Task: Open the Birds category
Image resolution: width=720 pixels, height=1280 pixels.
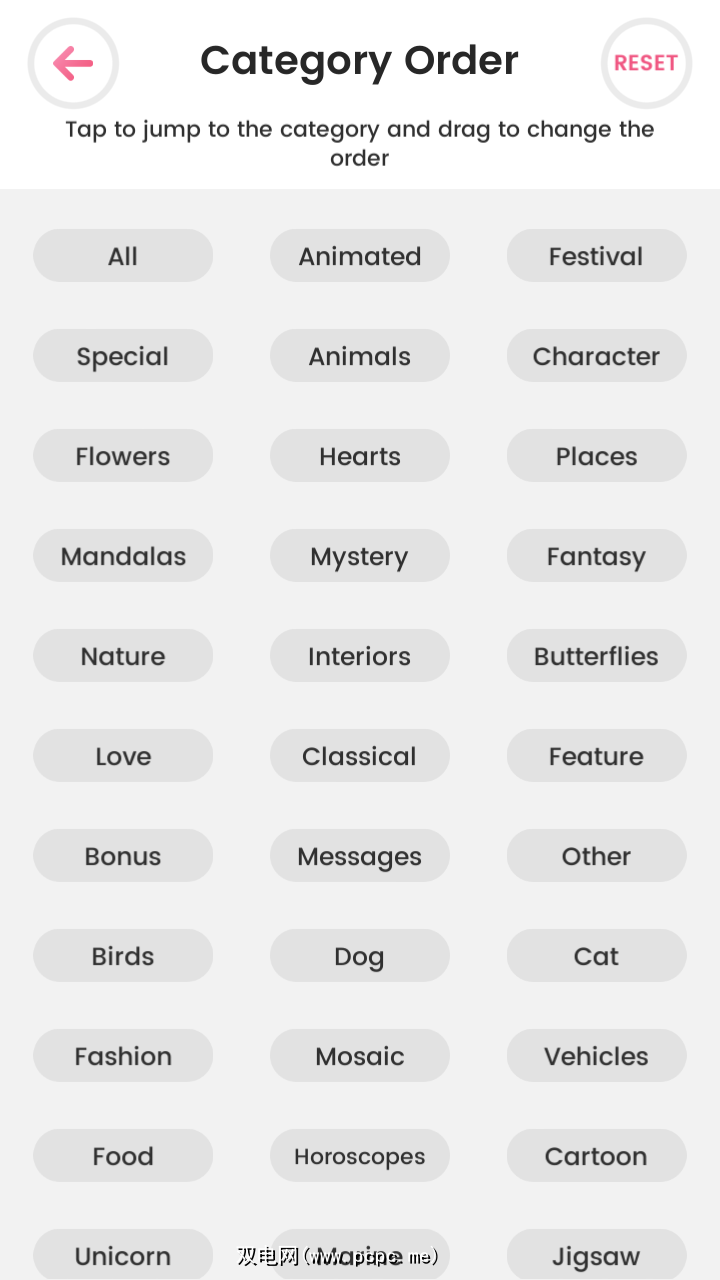Action: [x=123, y=956]
